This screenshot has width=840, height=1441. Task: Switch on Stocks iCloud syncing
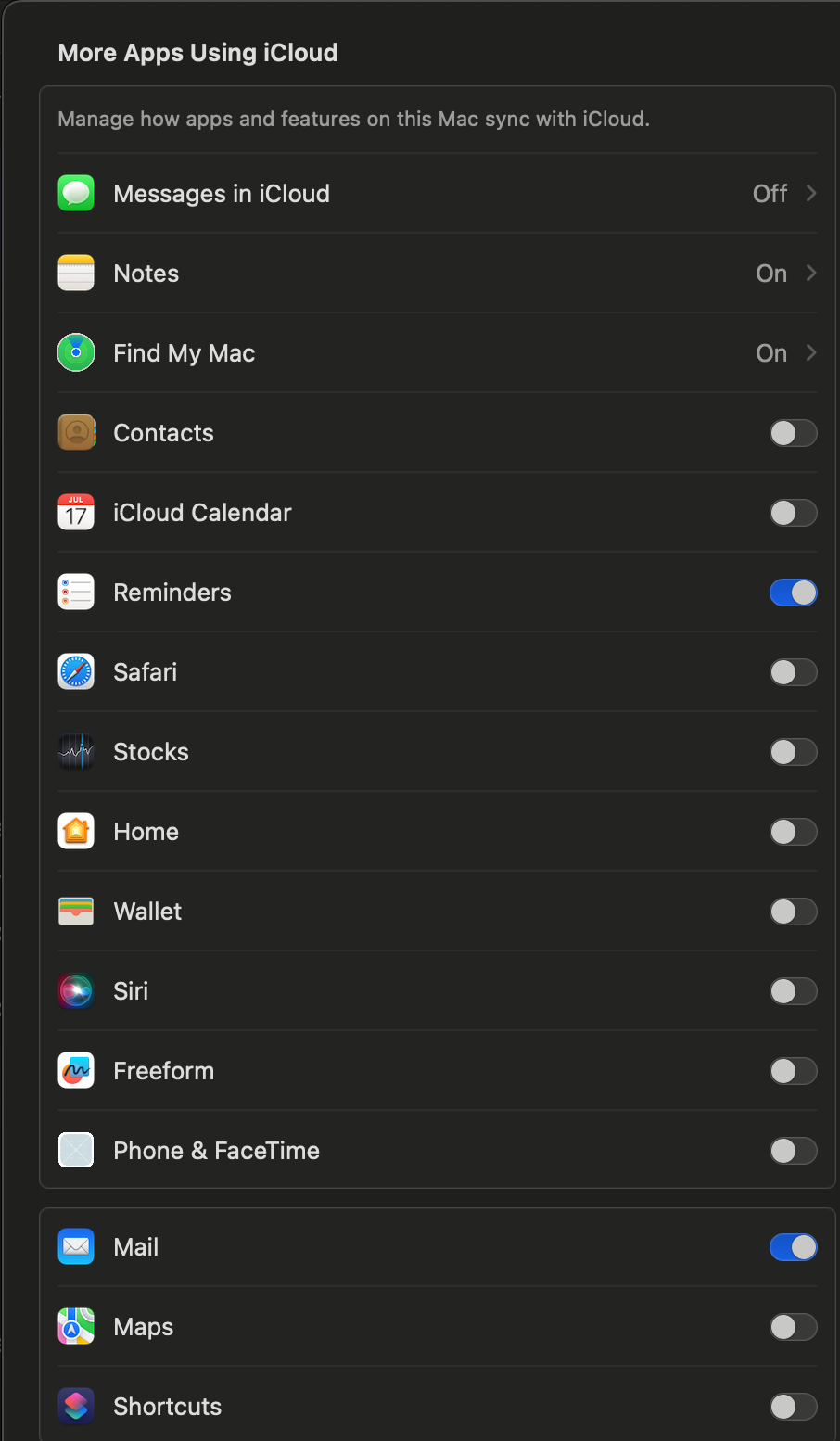tap(793, 752)
